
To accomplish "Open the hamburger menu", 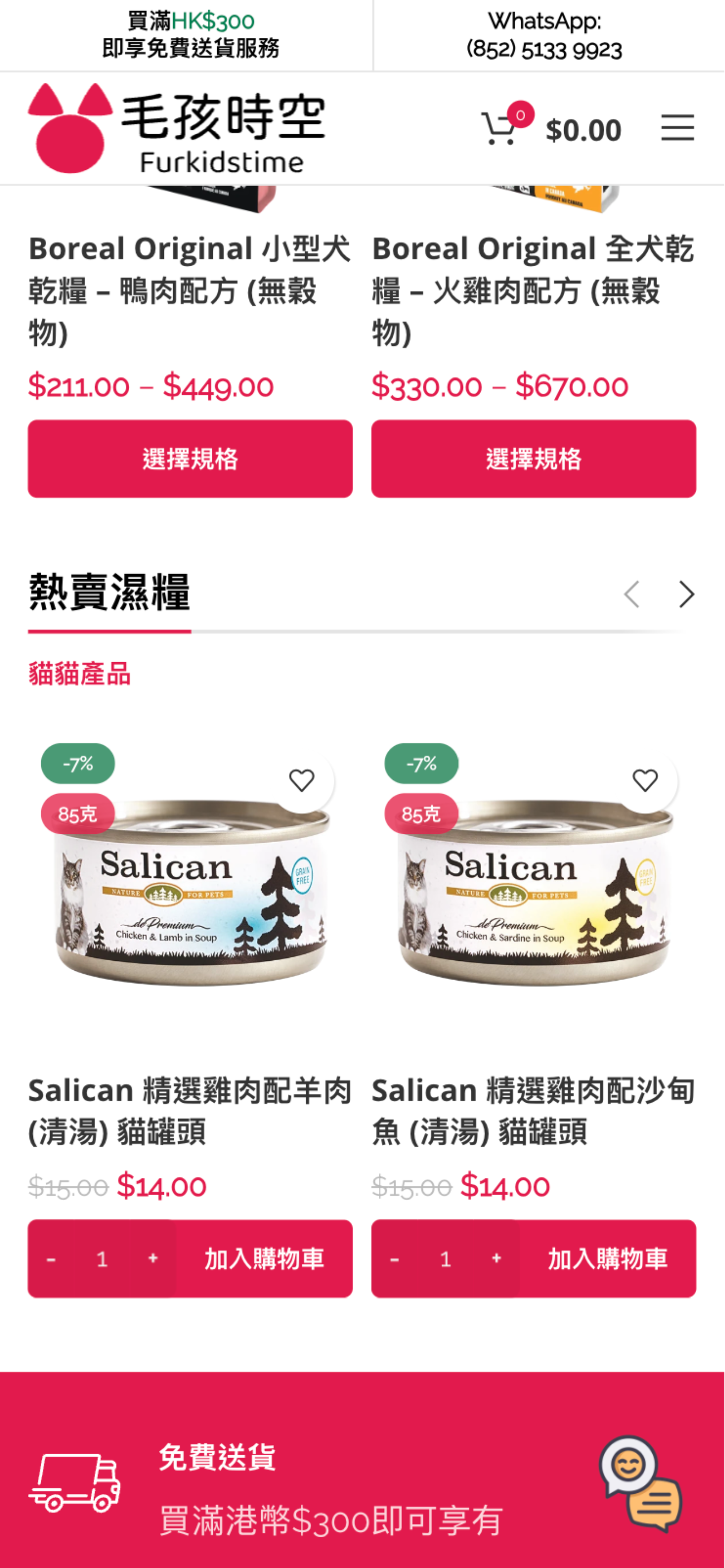I will (677, 128).
